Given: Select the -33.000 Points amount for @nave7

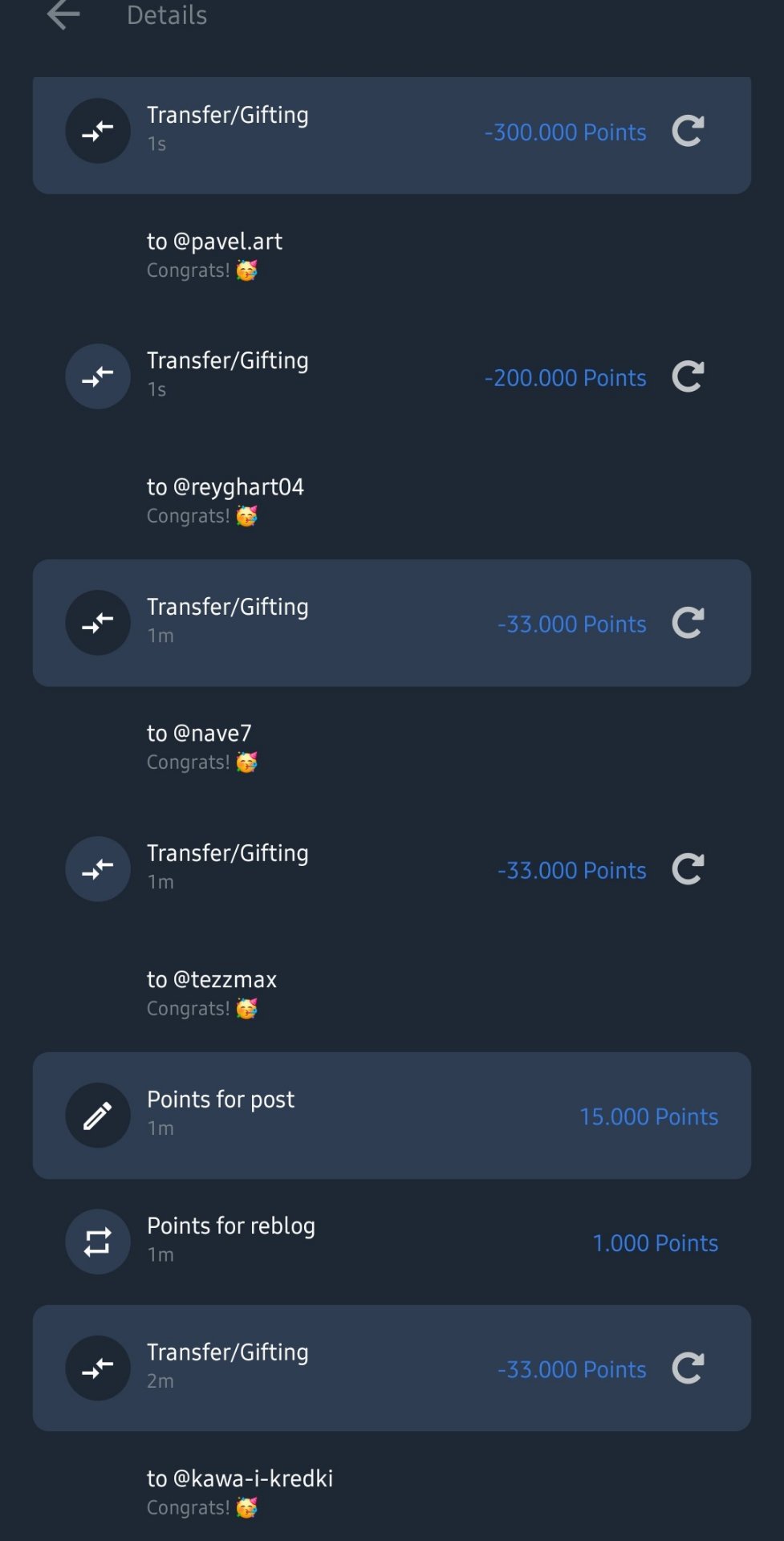Looking at the screenshot, I should pyautogui.click(x=571, y=623).
